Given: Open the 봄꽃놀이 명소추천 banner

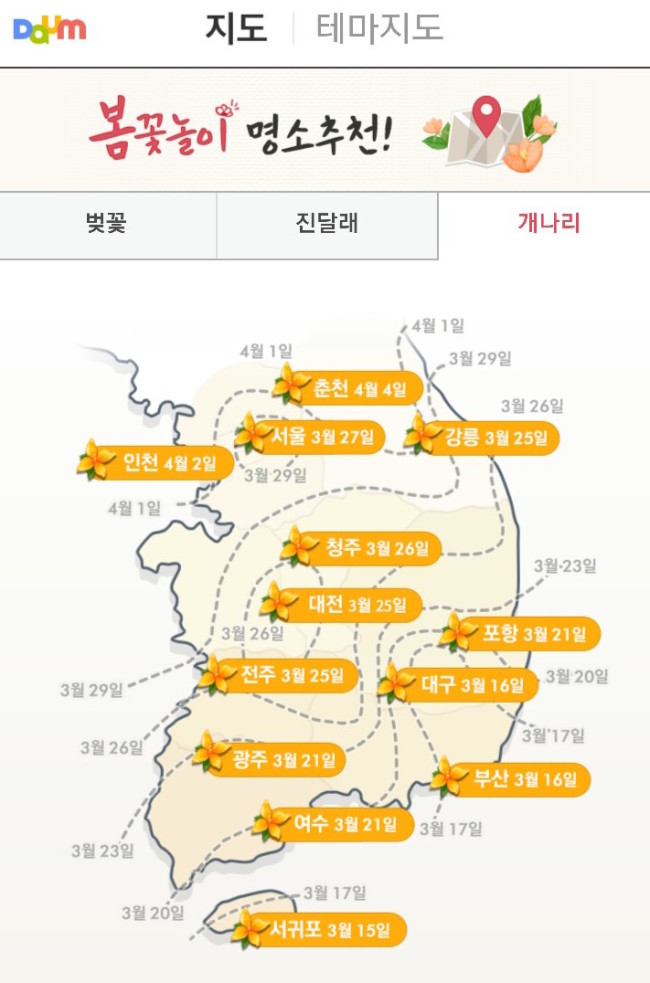Looking at the screenshot, I should click(325, 130).
